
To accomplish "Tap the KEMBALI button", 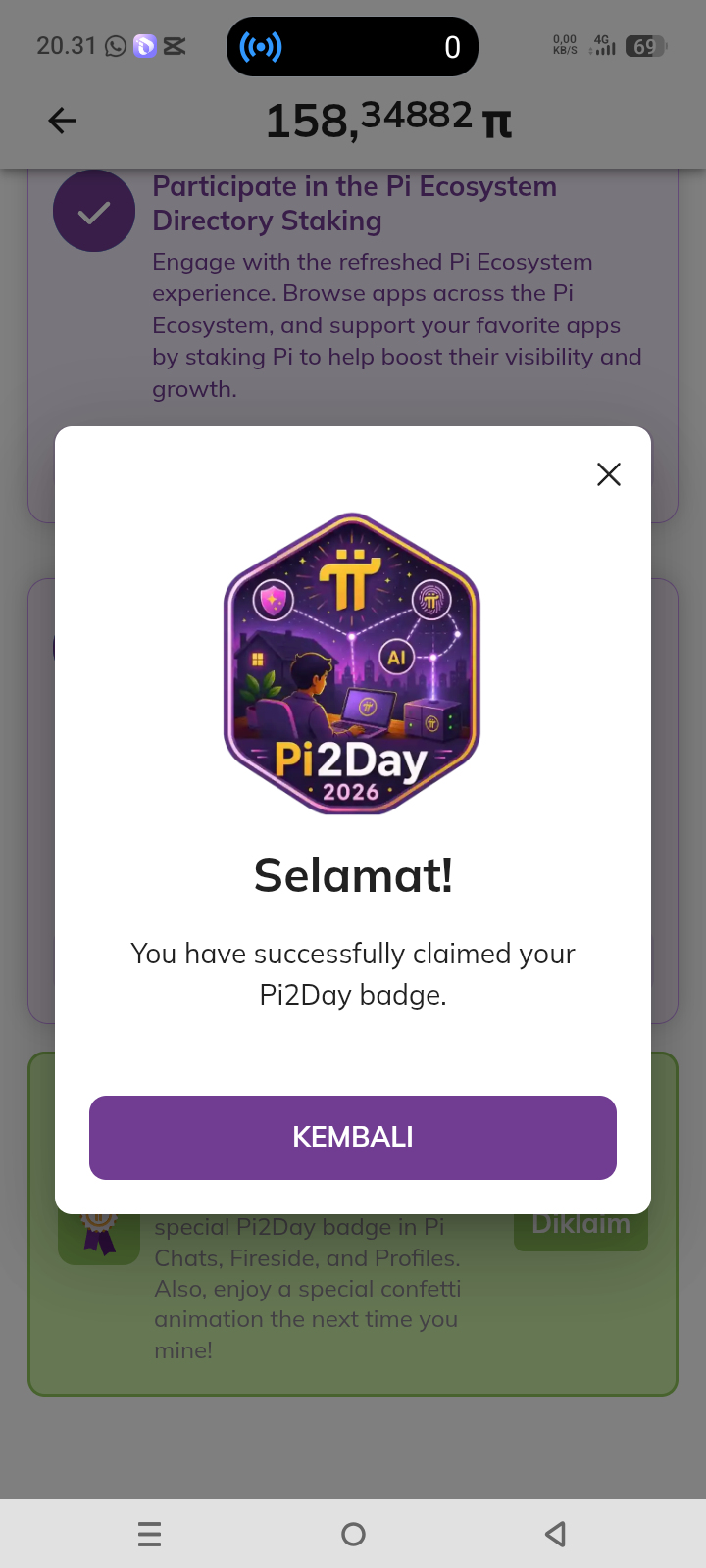I will (x=353, y=1138).
